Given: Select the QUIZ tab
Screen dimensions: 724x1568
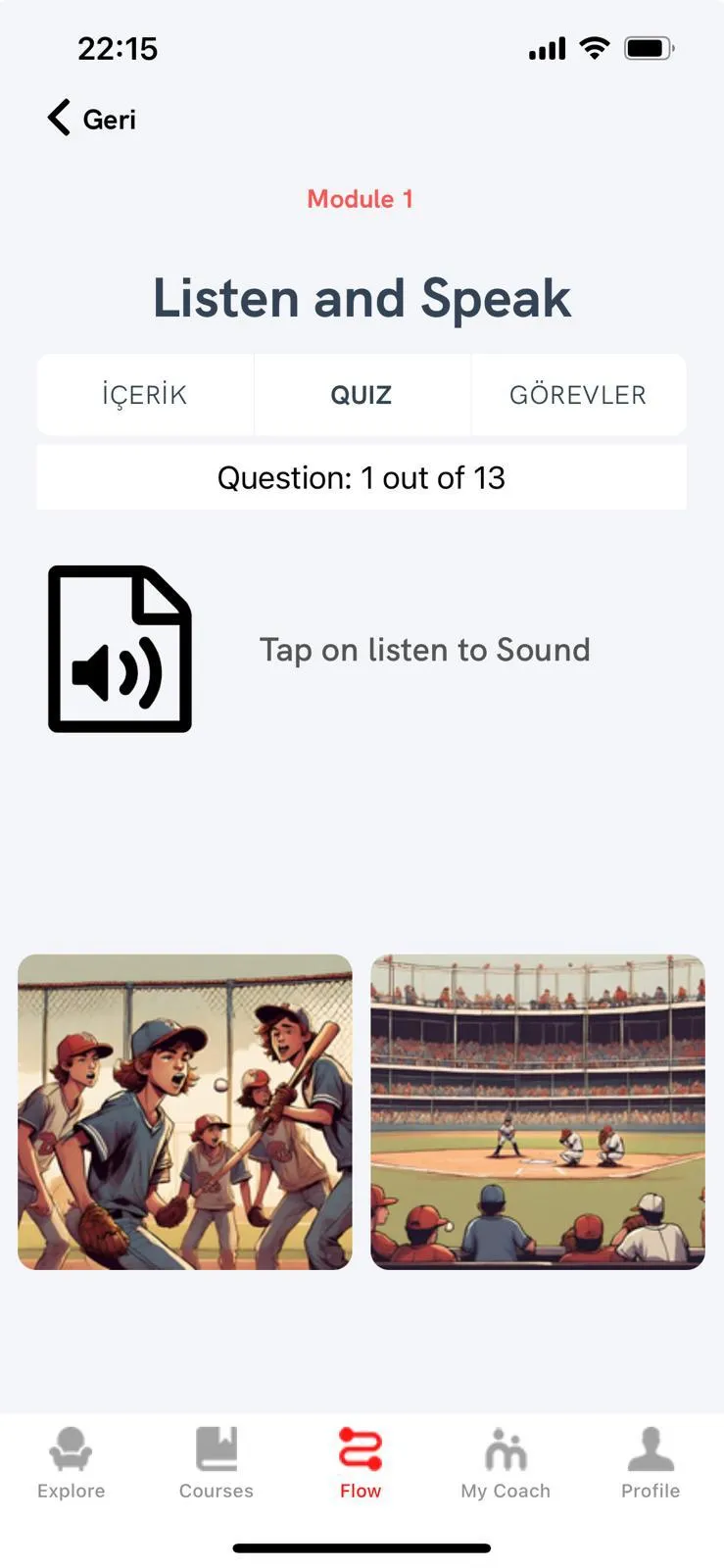Looking at the screenshot, I should 362,395.
